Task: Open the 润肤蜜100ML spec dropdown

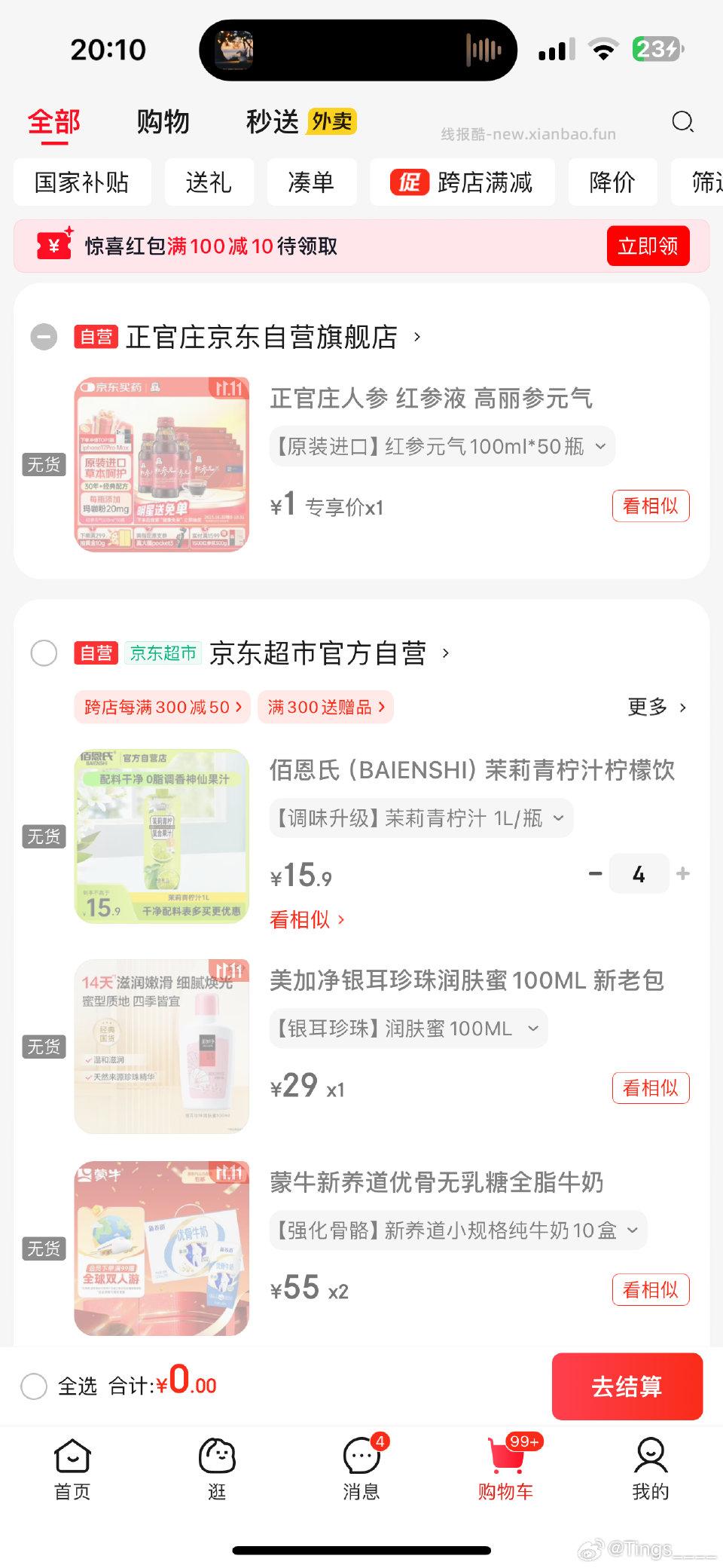Action: click(533, 1028)
